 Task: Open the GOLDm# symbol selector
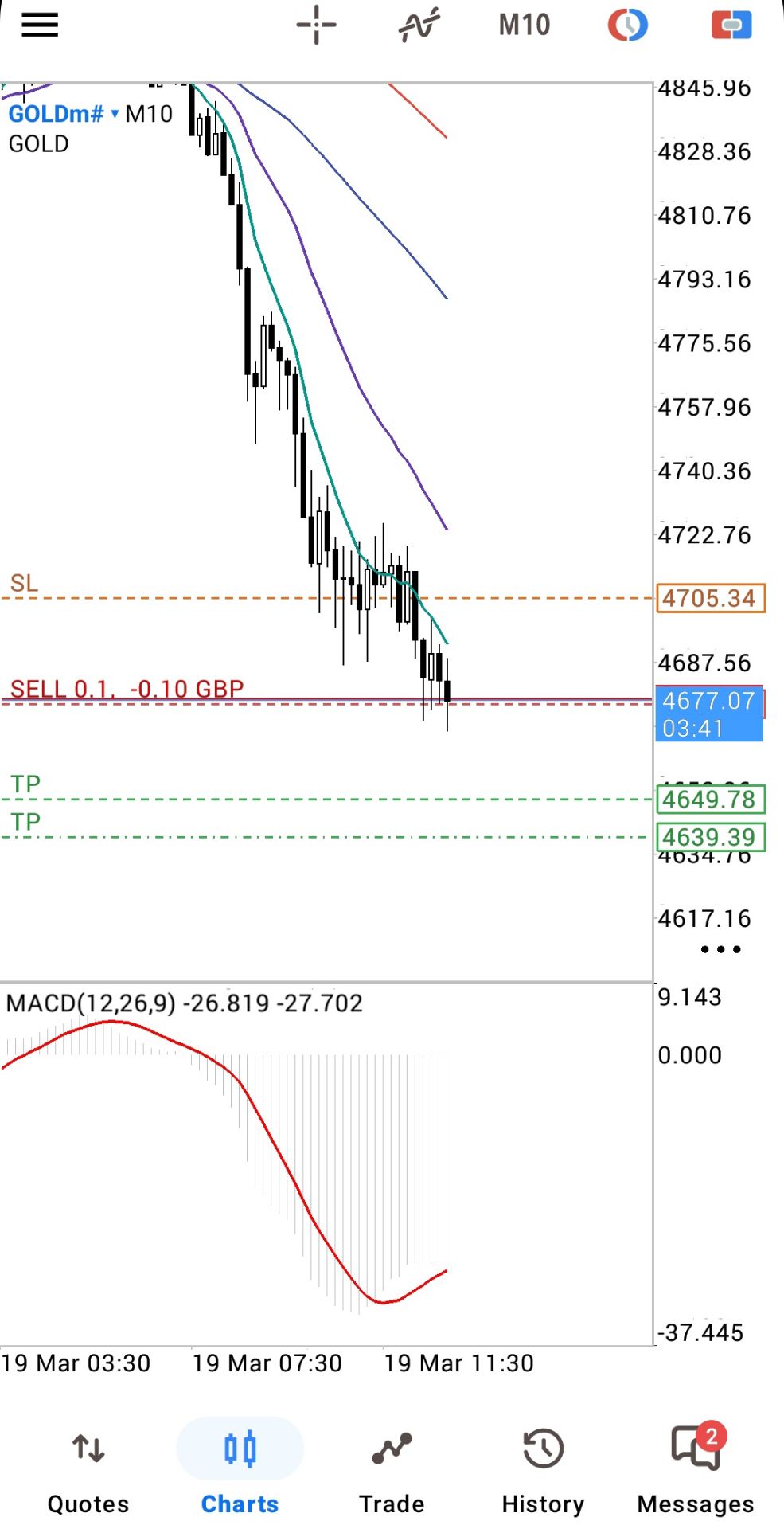64,114
